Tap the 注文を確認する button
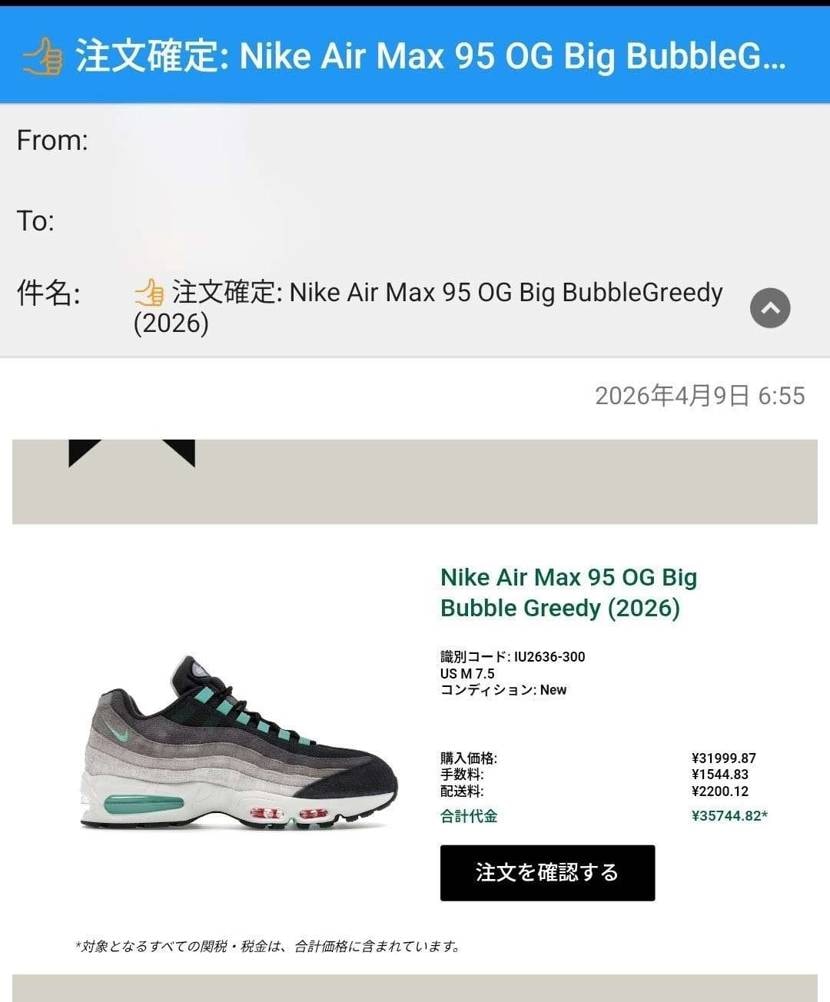 coord(547,872)
